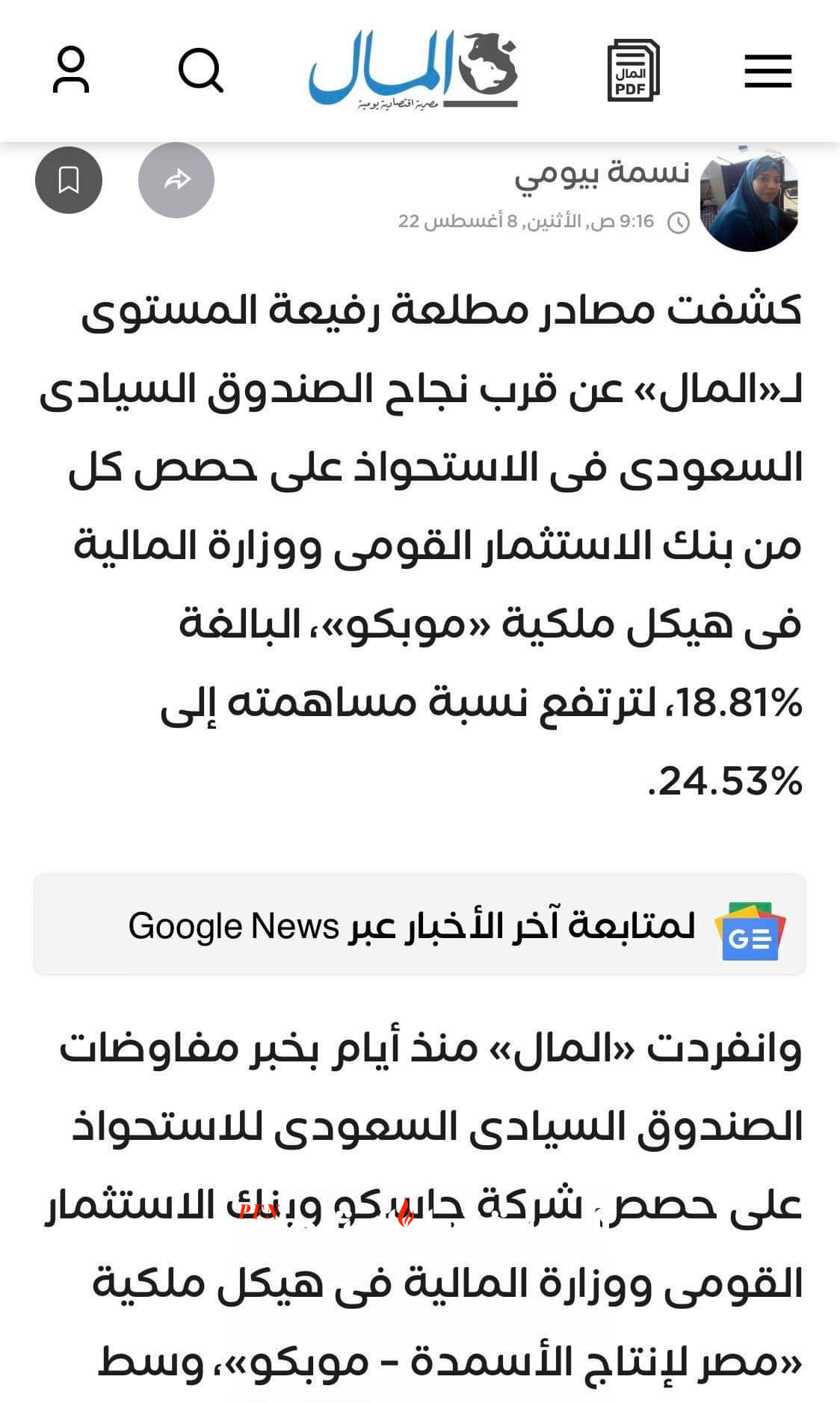
Task: Open the Al Mal PDF edition
Action: (633, 70)
